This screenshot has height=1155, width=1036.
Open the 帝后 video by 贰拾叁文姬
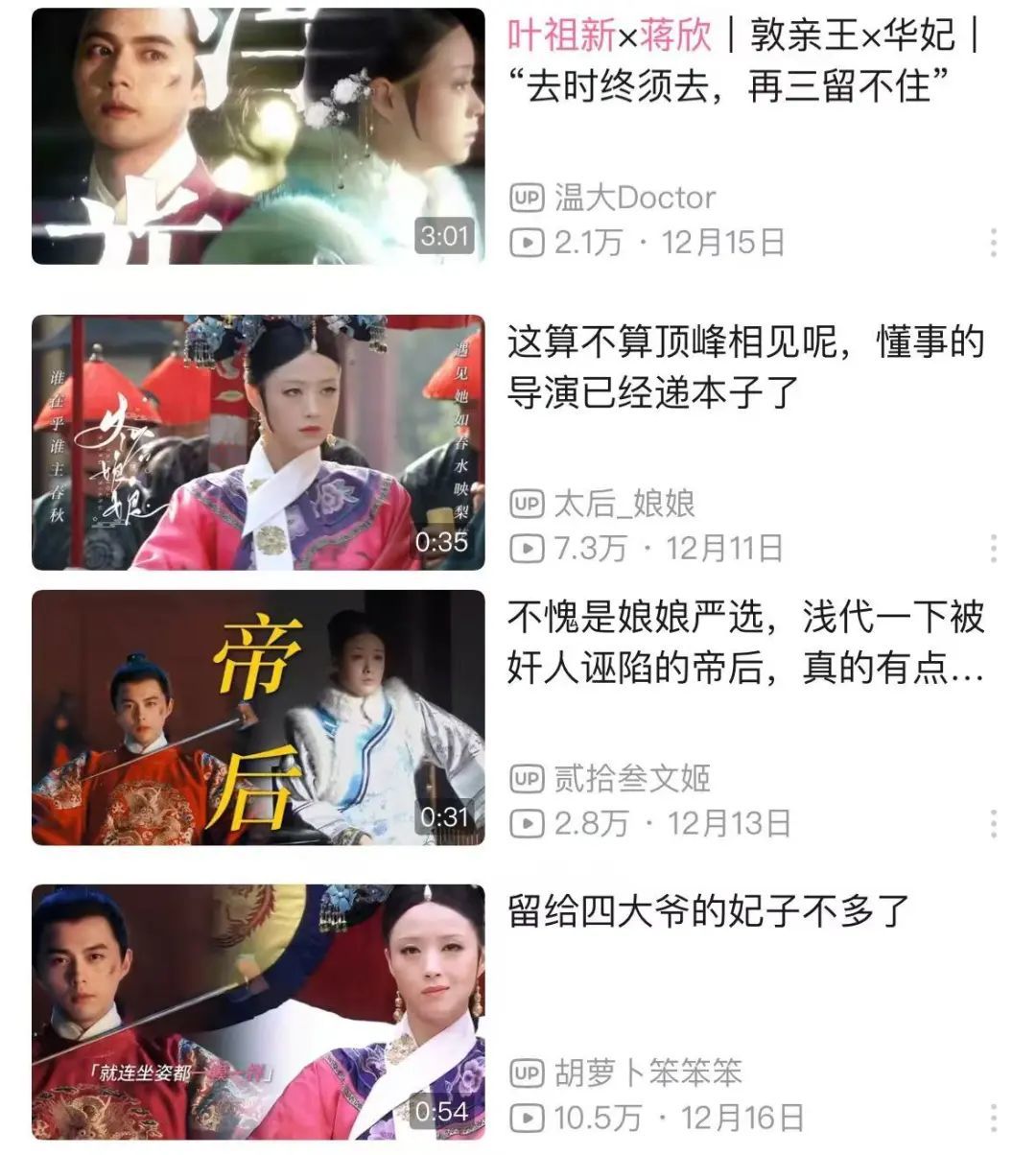point(258,718)
